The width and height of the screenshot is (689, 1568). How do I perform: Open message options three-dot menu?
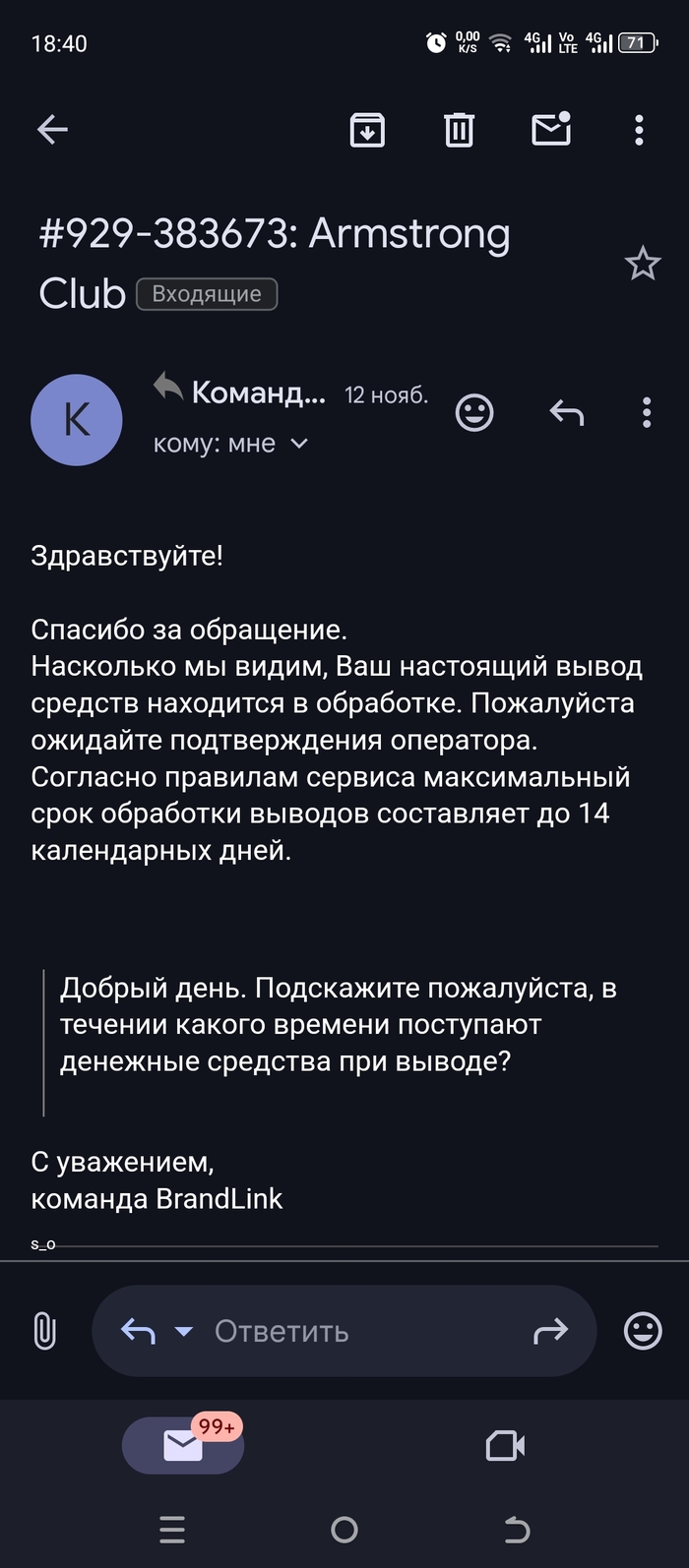pyautogui.click(x=646, y=412)
